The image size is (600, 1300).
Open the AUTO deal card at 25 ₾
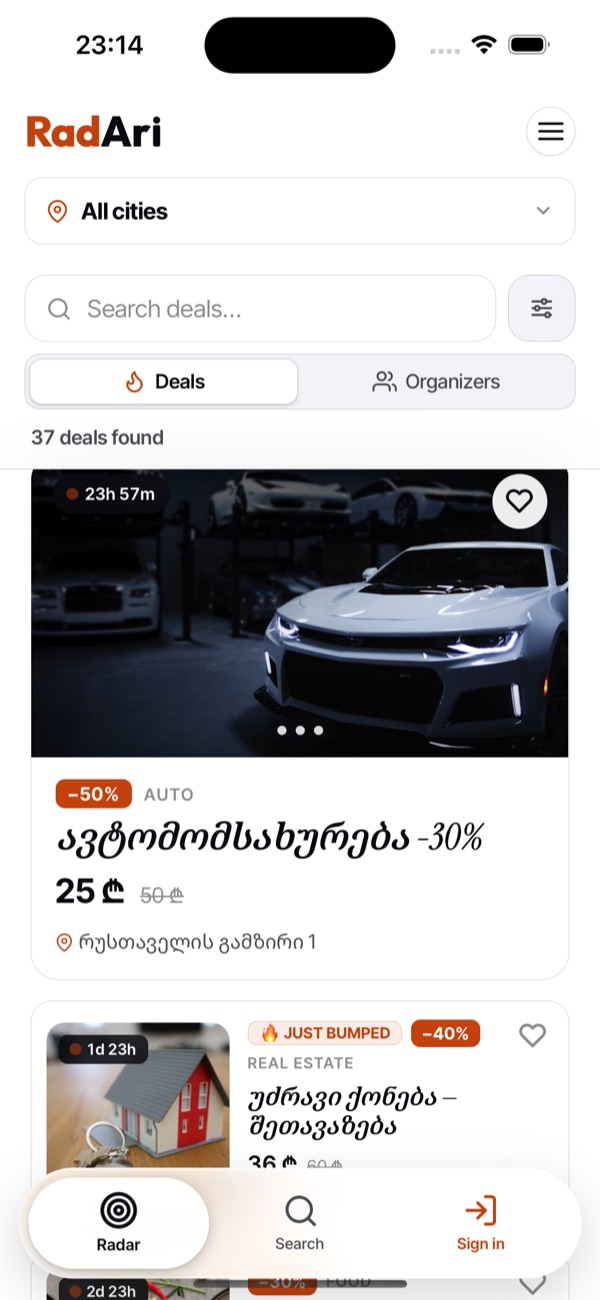coord(300,722)
